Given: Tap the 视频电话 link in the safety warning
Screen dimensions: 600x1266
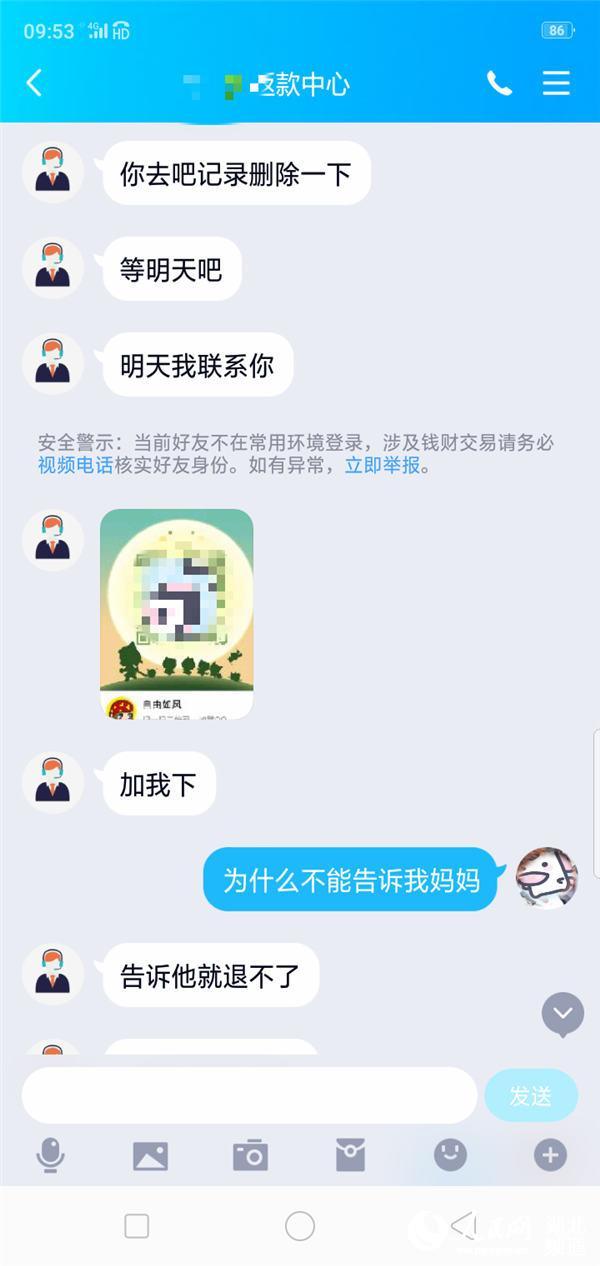Looking at the screenshot, I should click(x=75, y=466).
